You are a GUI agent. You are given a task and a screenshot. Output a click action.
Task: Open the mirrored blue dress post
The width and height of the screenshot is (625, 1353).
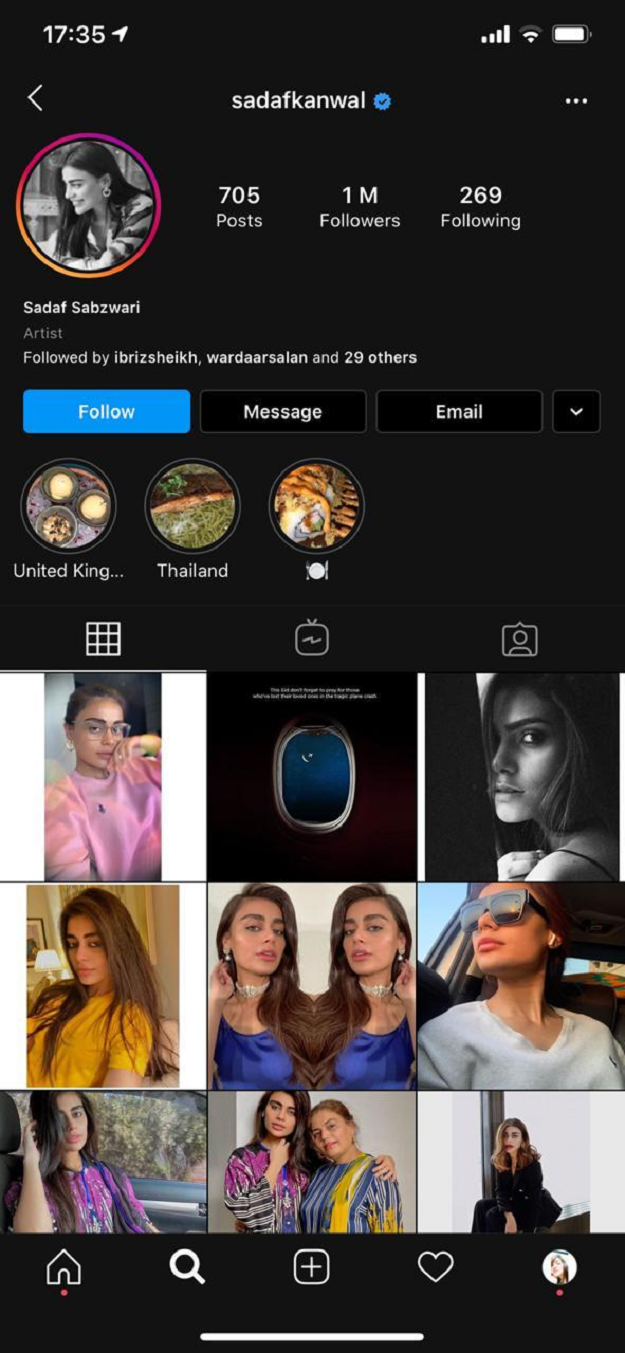tap(312, 986)
